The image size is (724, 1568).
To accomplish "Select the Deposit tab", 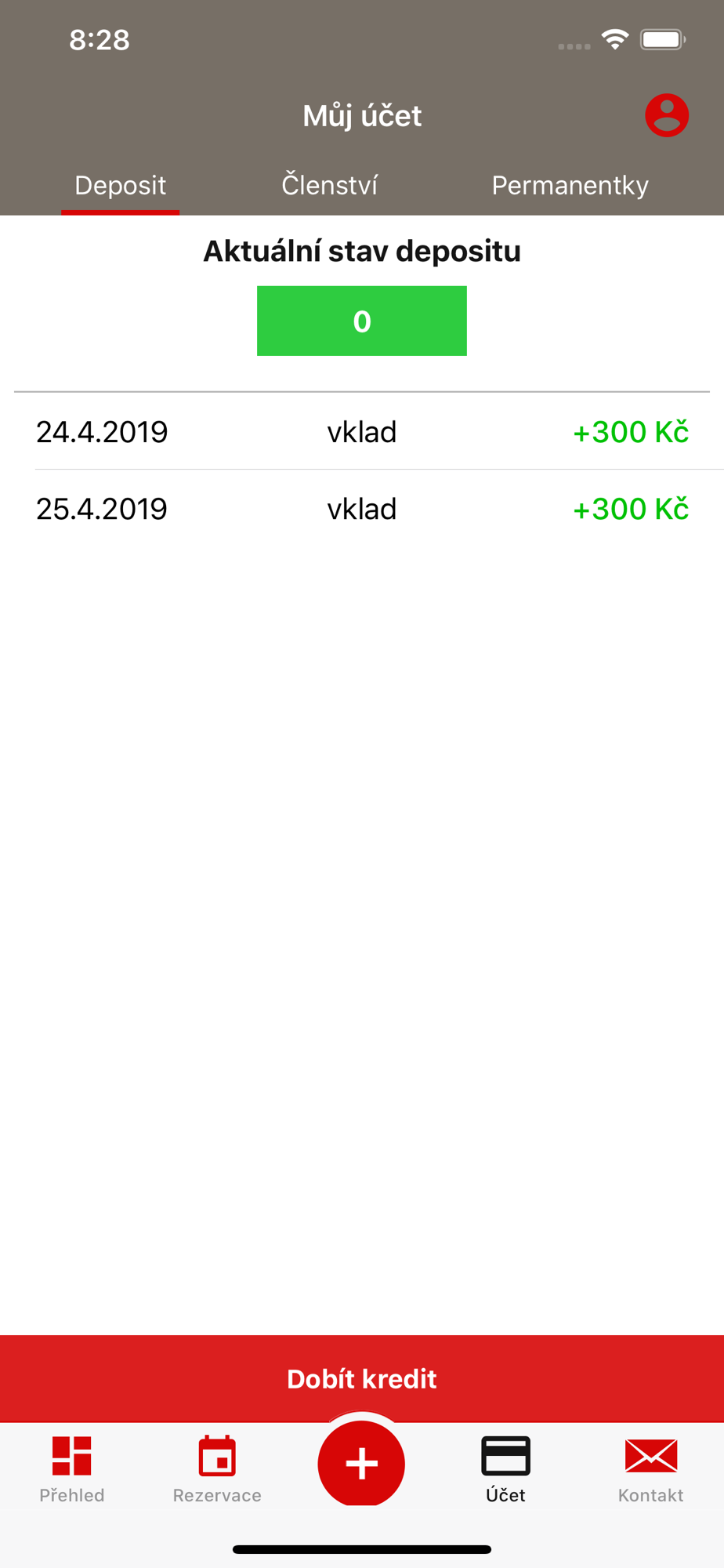I will coord(120,185).
